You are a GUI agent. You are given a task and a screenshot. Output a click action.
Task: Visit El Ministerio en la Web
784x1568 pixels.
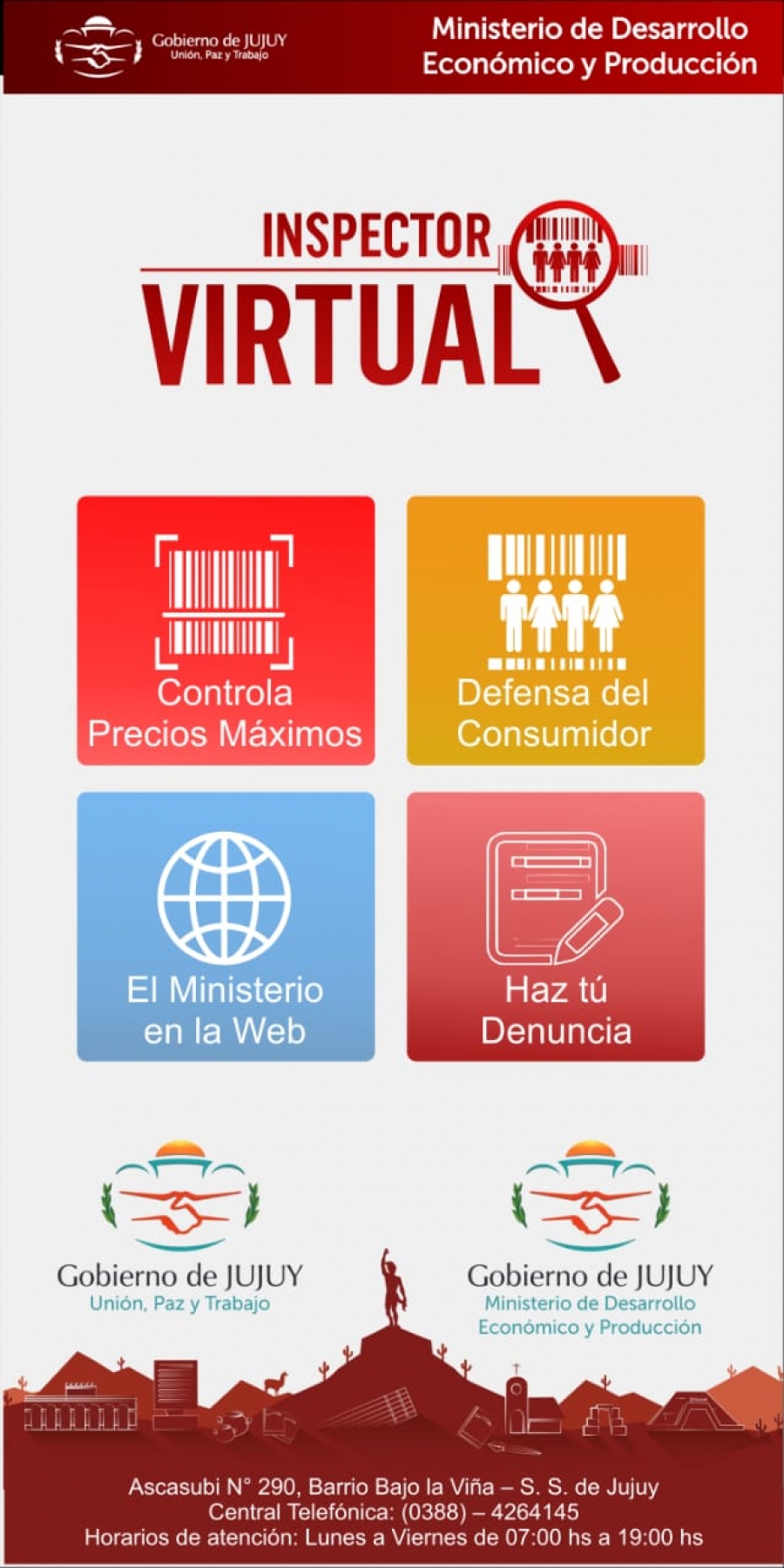(x=226, y=926)
